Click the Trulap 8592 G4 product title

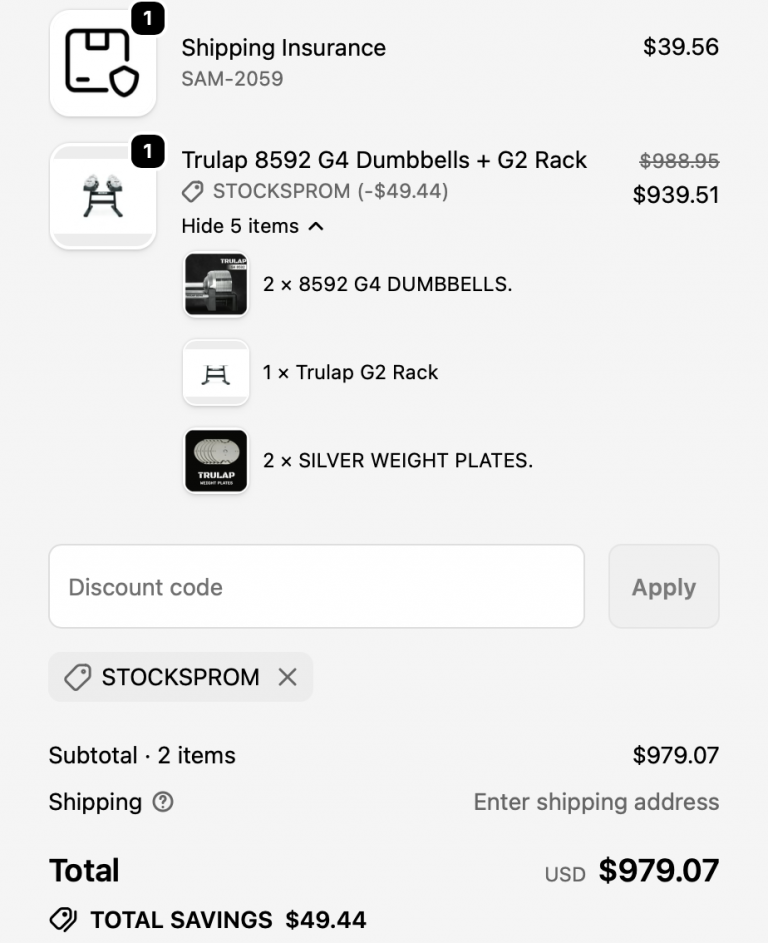pyautogui.click(x=384, y=160)
